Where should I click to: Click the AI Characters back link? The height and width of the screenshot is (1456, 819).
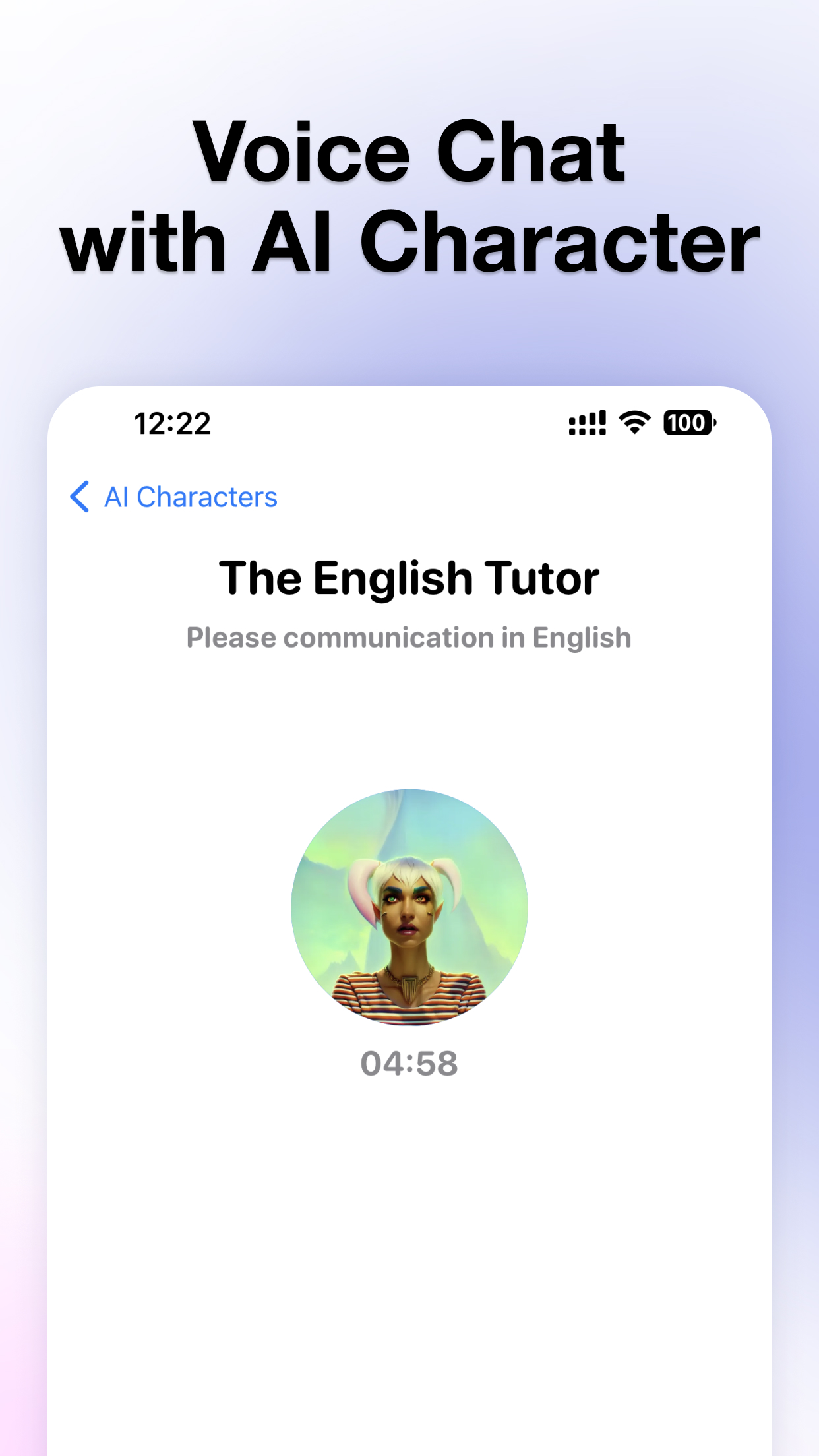pyautogui.click(x=190, y=497)
